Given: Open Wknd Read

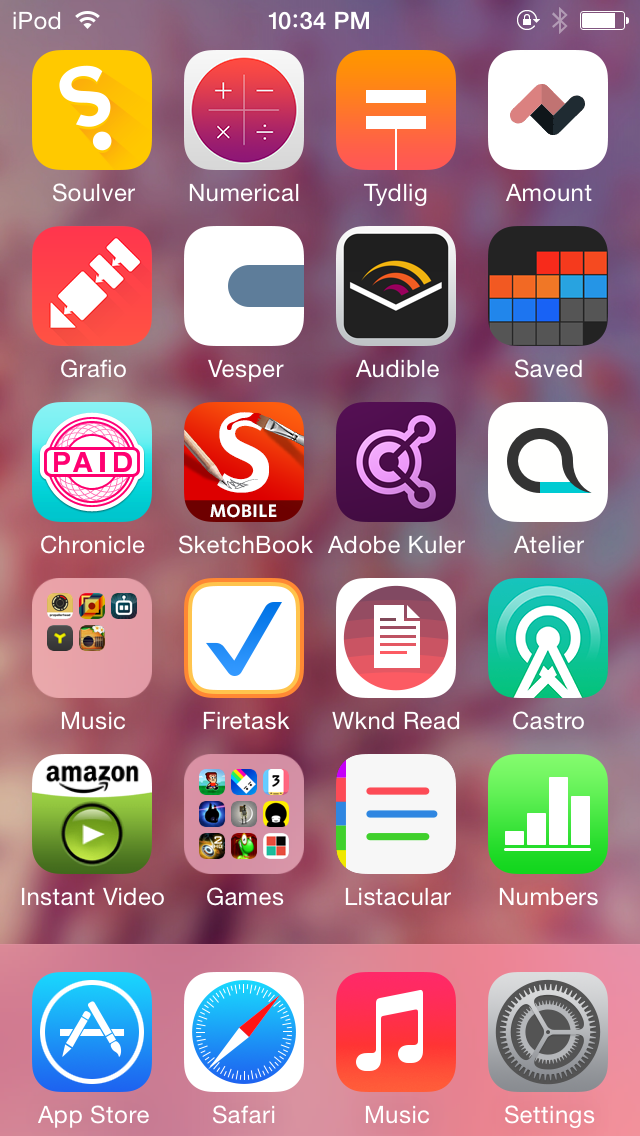Looking at the screenshot, I should [396, 638].
